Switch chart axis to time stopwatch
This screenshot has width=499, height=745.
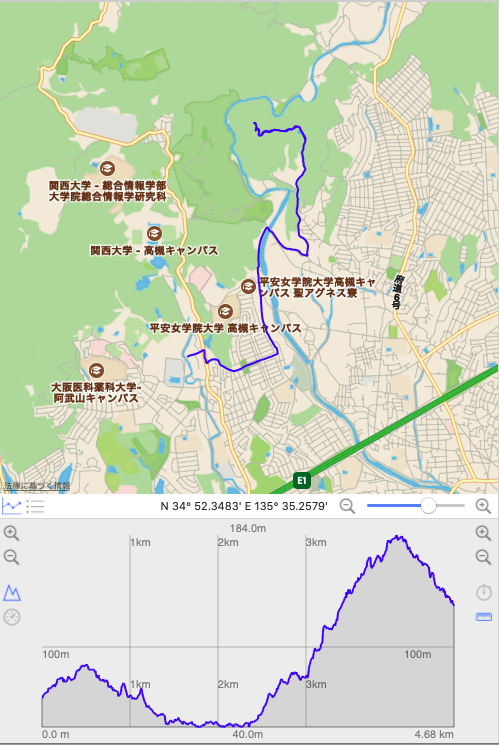[484, 592]
